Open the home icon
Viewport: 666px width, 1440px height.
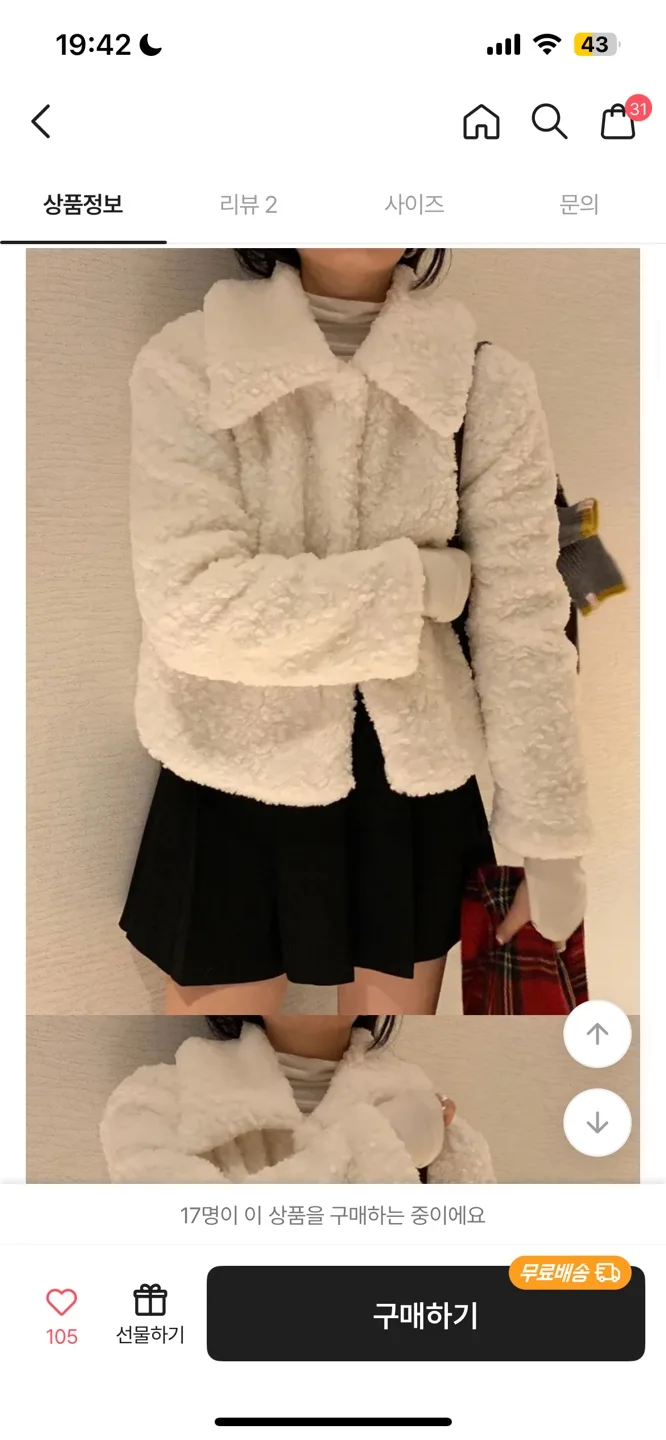click(x=481, y=122)
